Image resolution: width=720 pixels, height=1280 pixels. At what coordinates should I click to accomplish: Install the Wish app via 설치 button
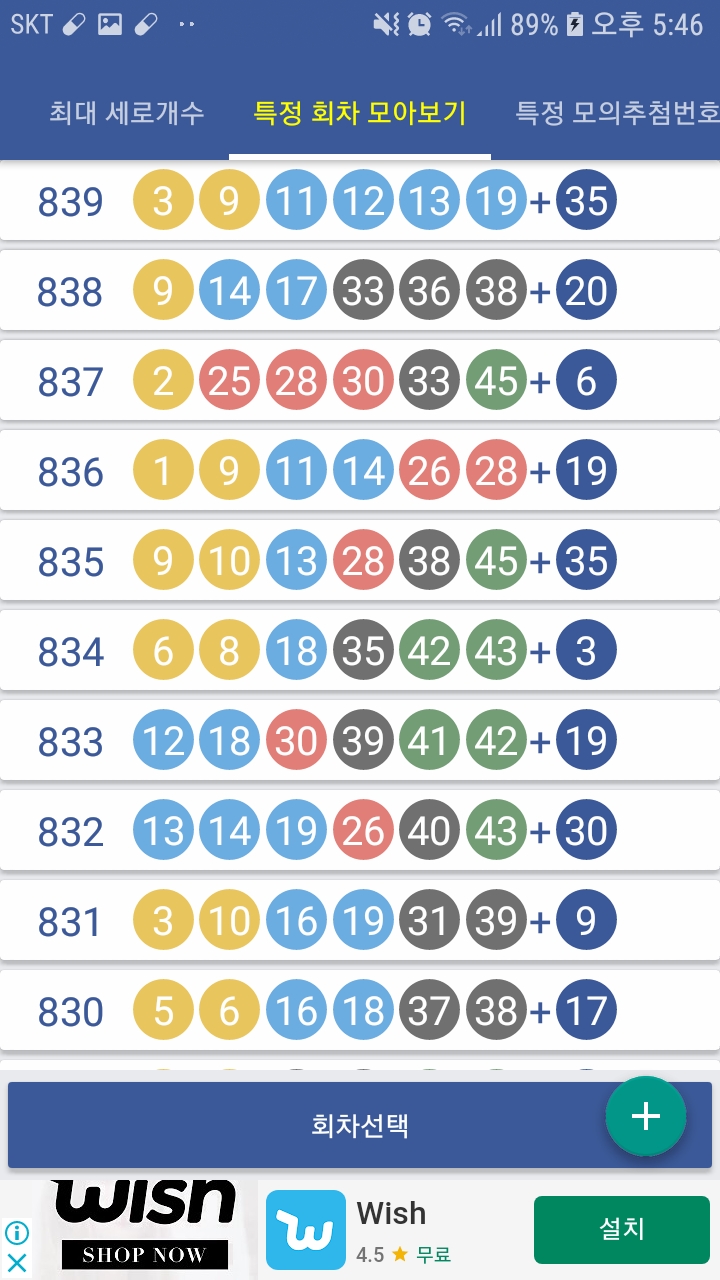[621, 1229]
